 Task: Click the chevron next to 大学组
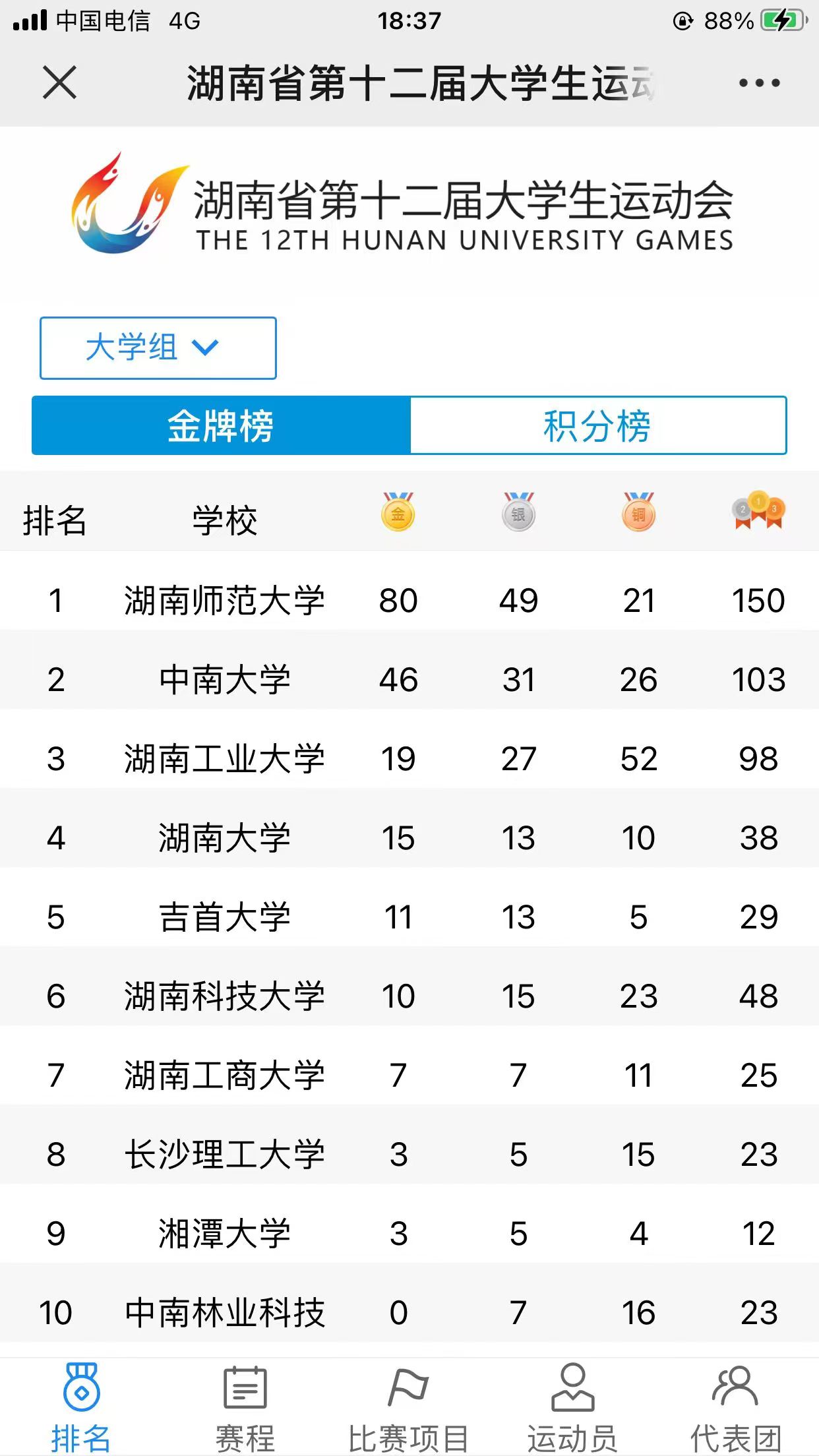click(x=204, y=348)
